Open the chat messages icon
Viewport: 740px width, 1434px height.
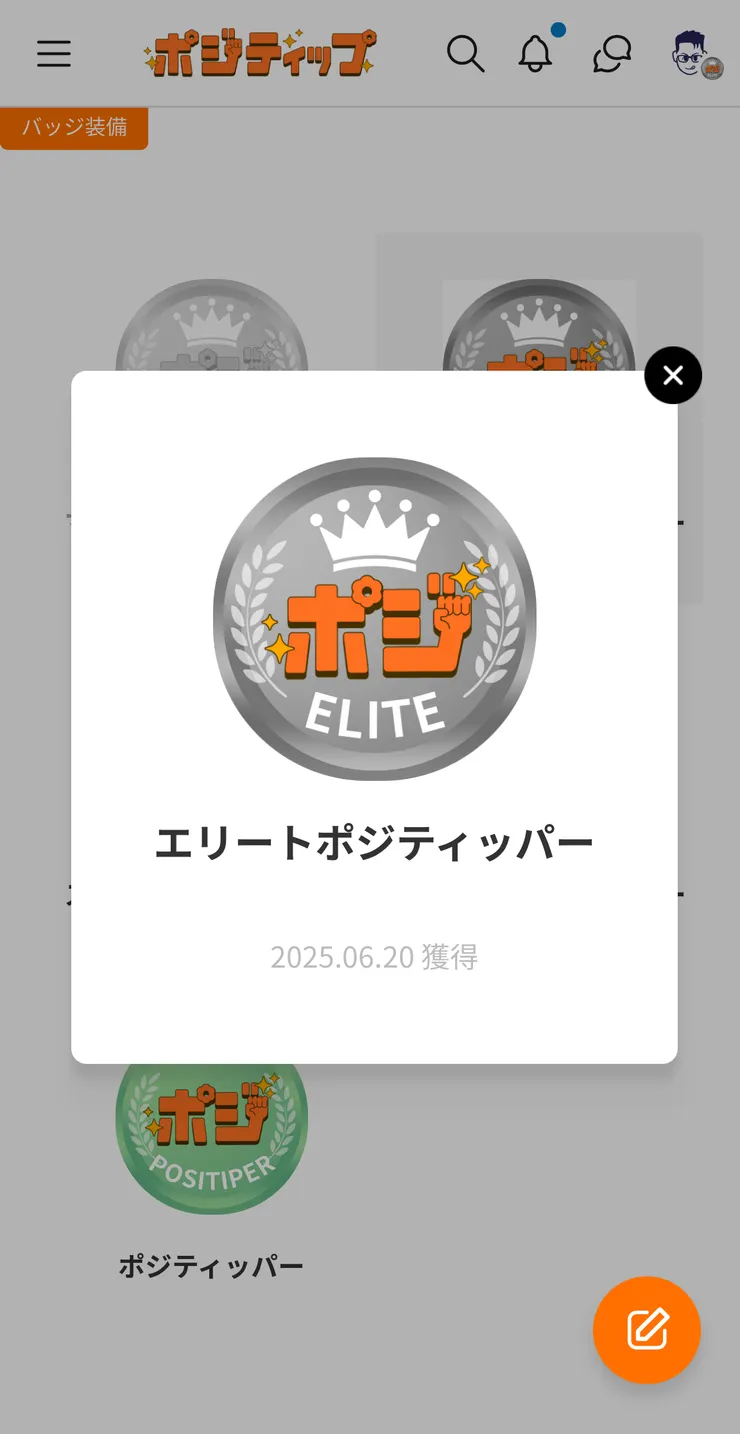pyautogui.click(x=611, y=54)
